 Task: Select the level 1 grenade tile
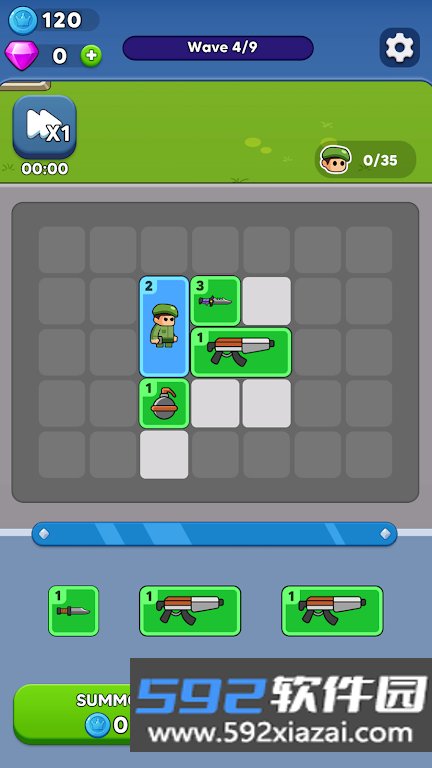coord(164,403)
